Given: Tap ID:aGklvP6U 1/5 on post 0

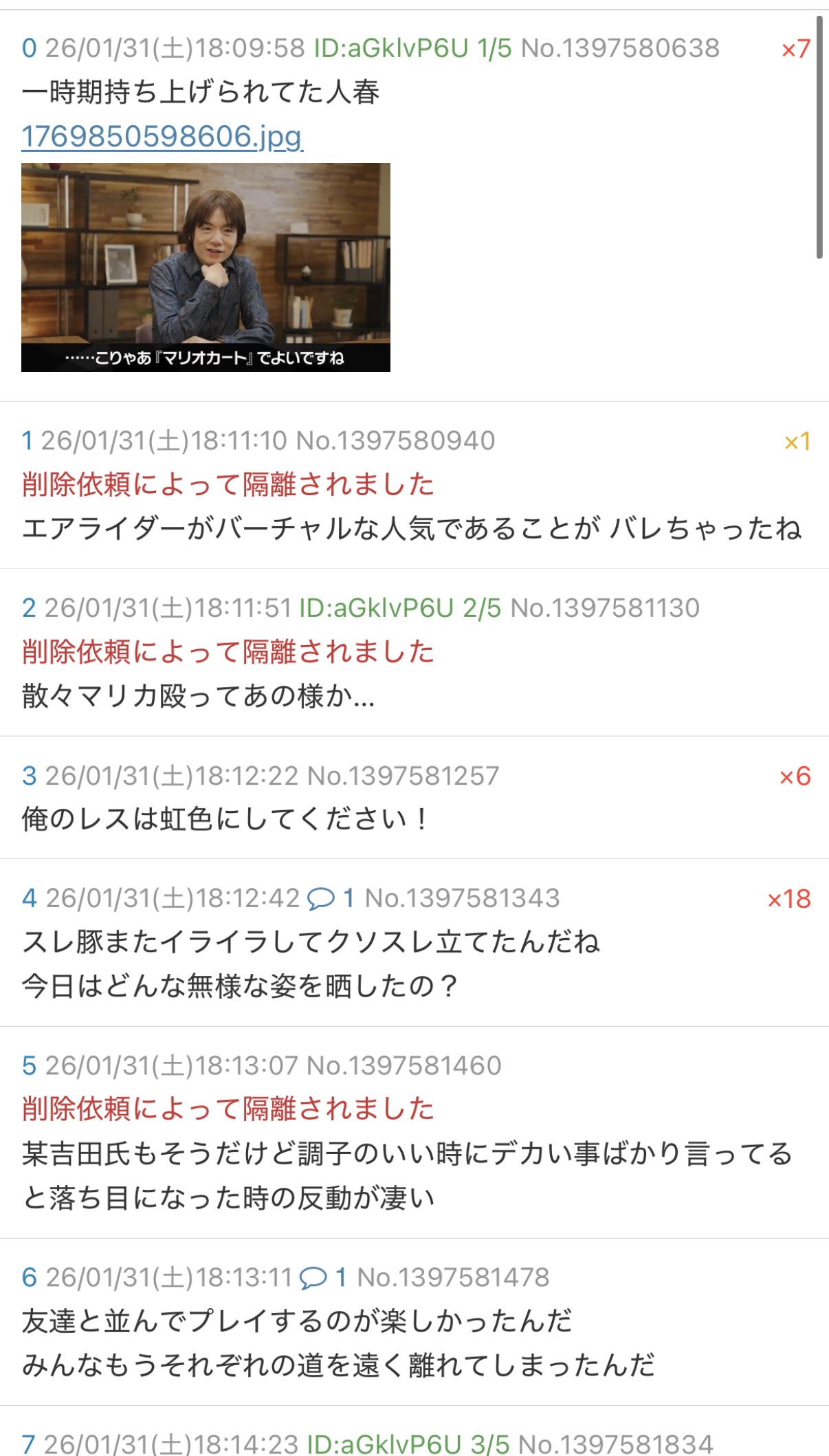Looking at the screenshot, I should click(x=412, y=48).
